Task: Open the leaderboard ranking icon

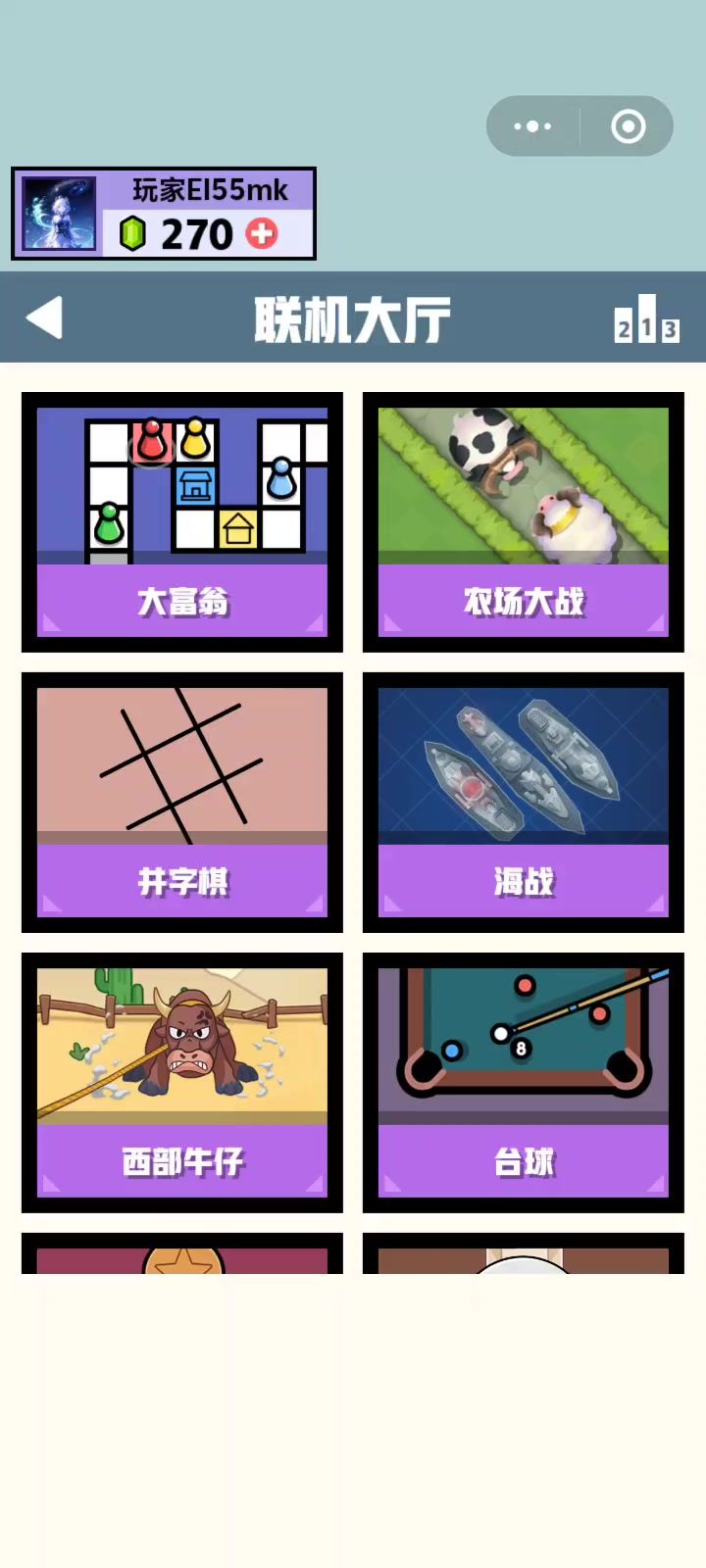Action: tap(646, 319)
